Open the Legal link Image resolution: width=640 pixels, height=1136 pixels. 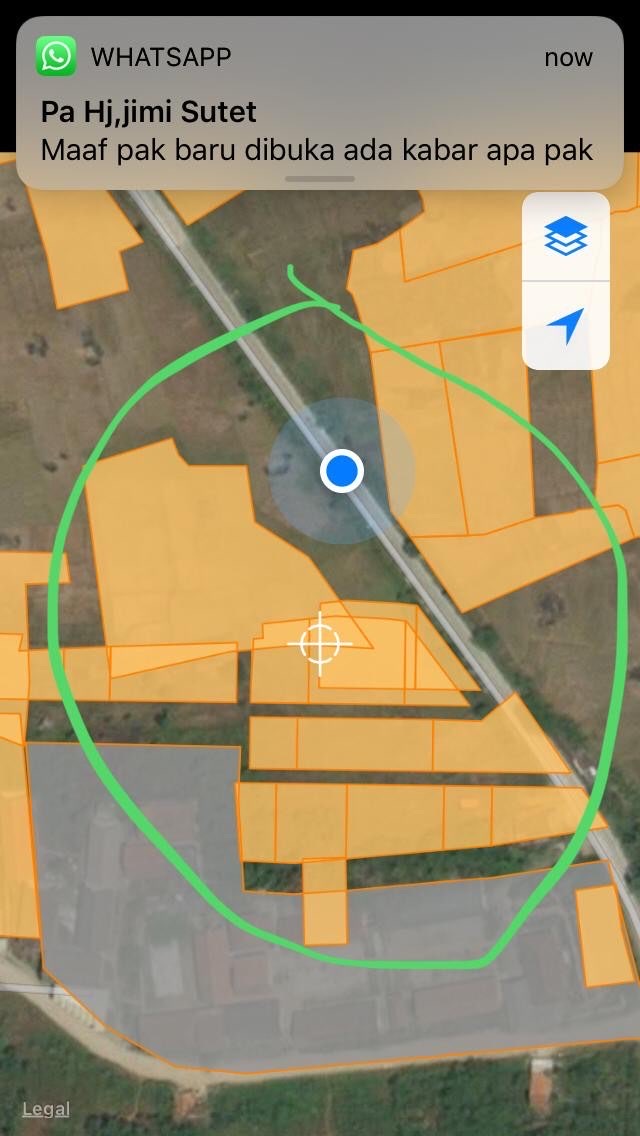click(x=46, y=1108)
